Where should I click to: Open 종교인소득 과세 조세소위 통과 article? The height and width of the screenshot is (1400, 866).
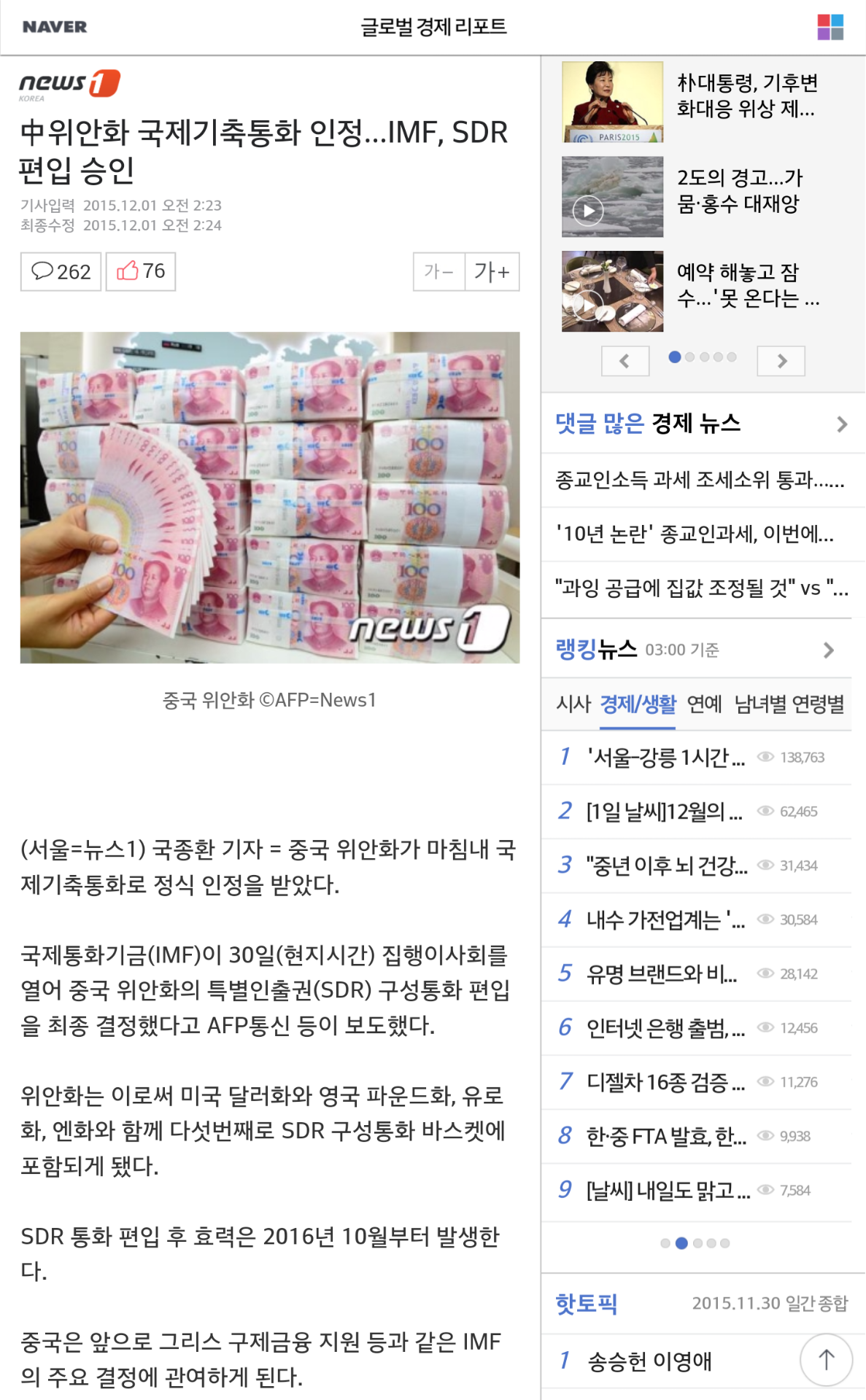pyautogui.click(x=699, y=480)
